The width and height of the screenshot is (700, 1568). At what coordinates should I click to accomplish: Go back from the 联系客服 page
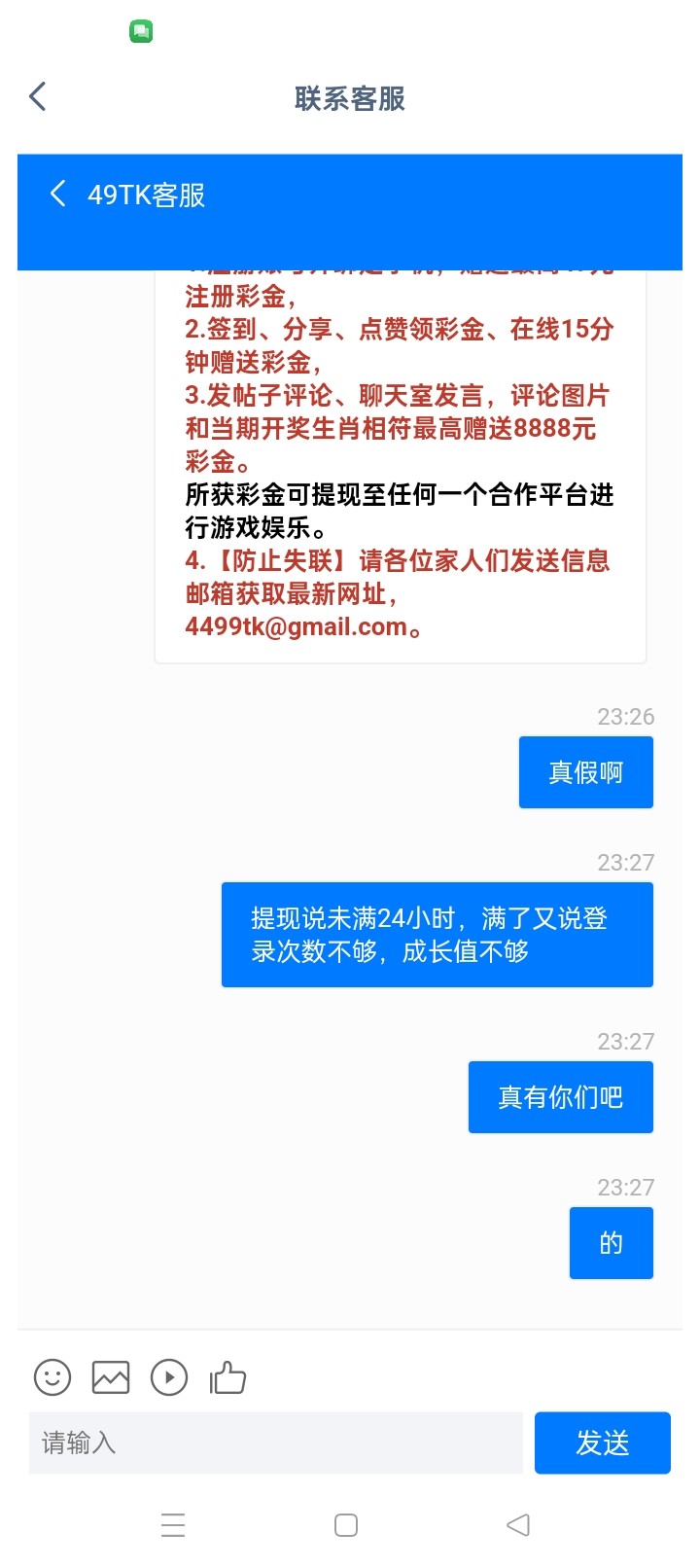[x=38, y=96]
